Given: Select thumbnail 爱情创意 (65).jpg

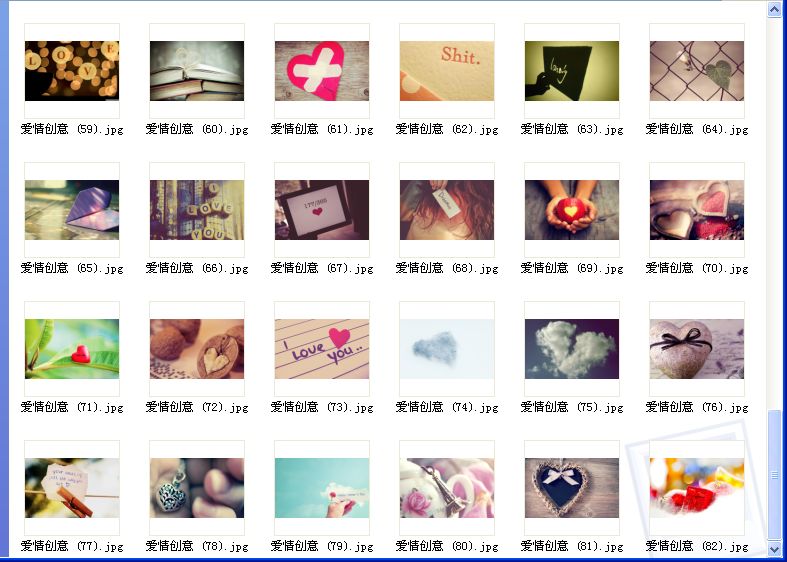Looking at the screenshot, I should click(x=72, y=210).
